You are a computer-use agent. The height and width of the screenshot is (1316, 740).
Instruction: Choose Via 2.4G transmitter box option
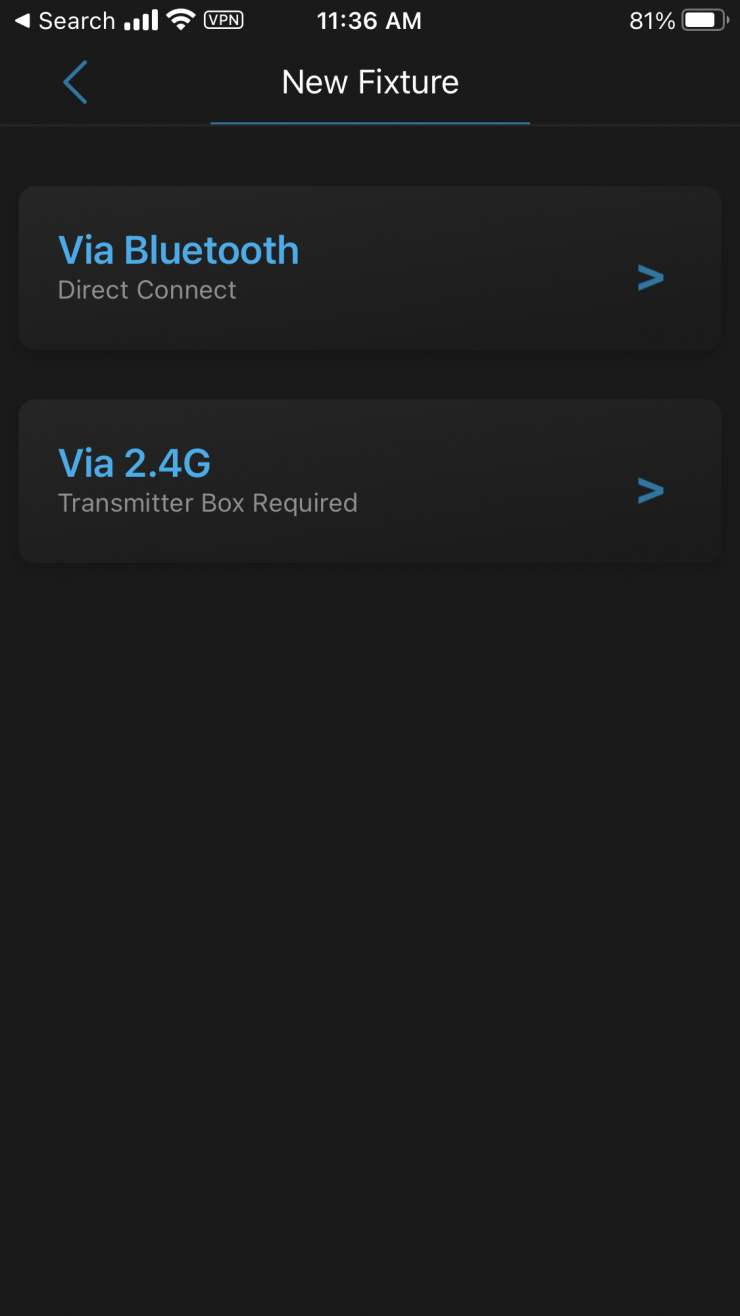click(x=369, y=481)
